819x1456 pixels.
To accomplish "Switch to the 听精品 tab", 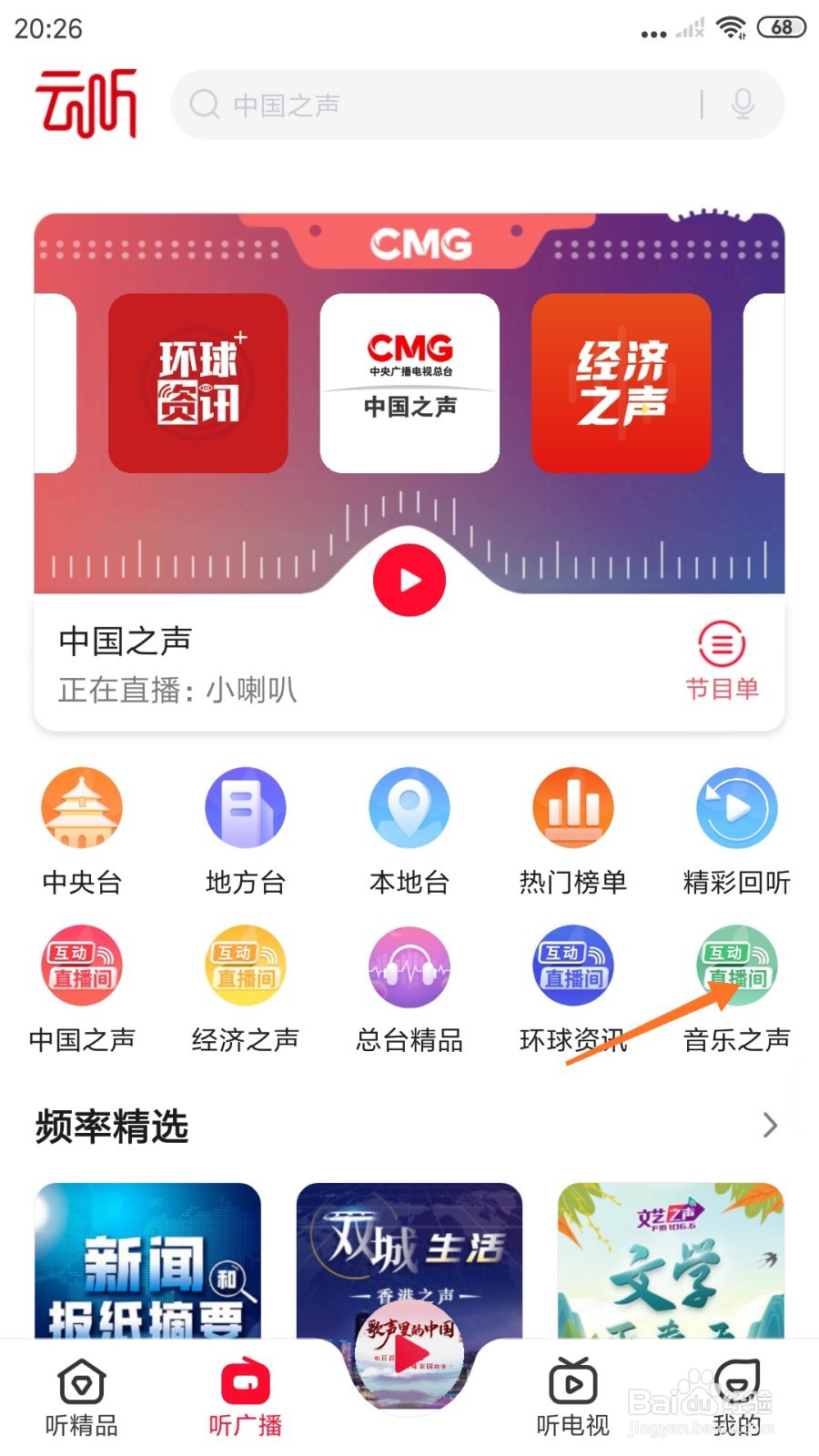I will point(82,1397).
